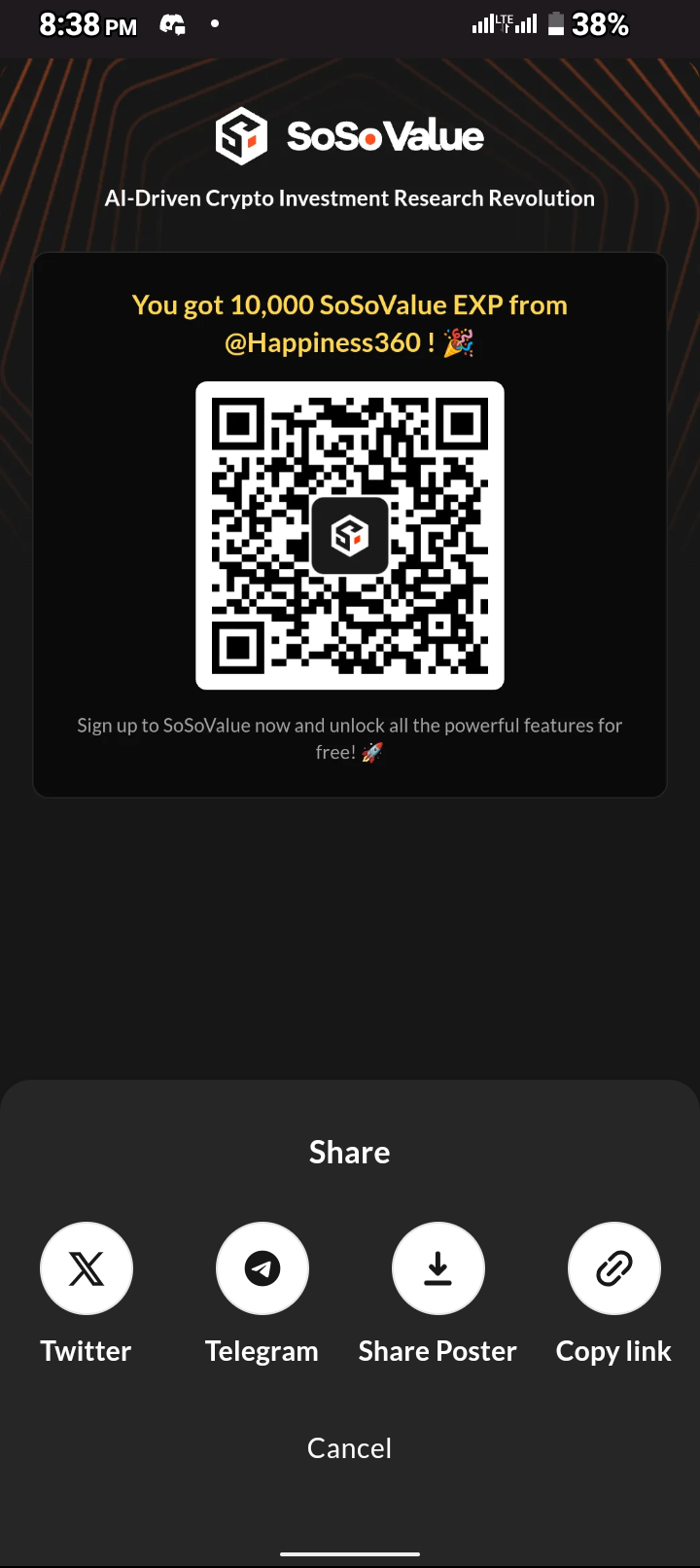Tap the bottom swipe handle bar
Screen dimensions: 700x1568
point(350,1551)
